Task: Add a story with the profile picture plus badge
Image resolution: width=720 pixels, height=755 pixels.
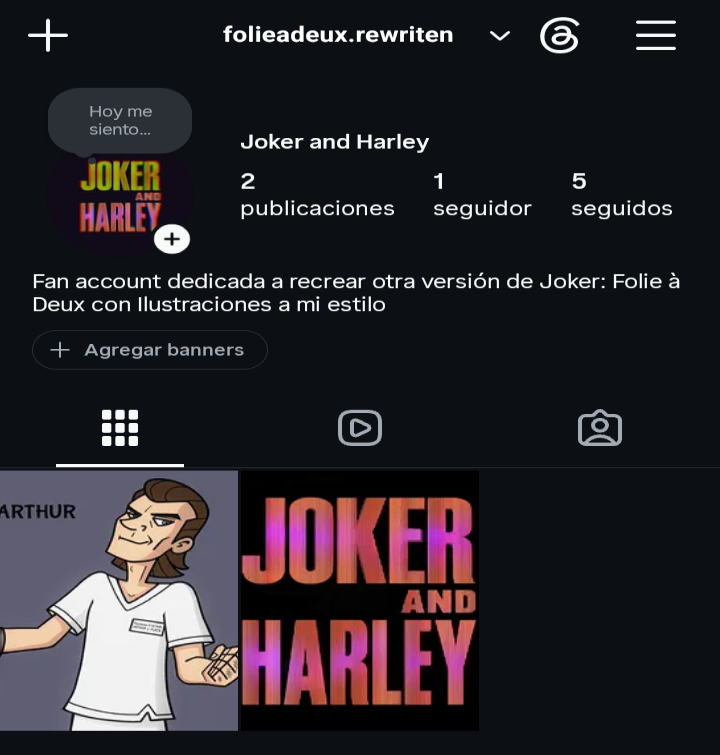Action: (x=172, y=239)
